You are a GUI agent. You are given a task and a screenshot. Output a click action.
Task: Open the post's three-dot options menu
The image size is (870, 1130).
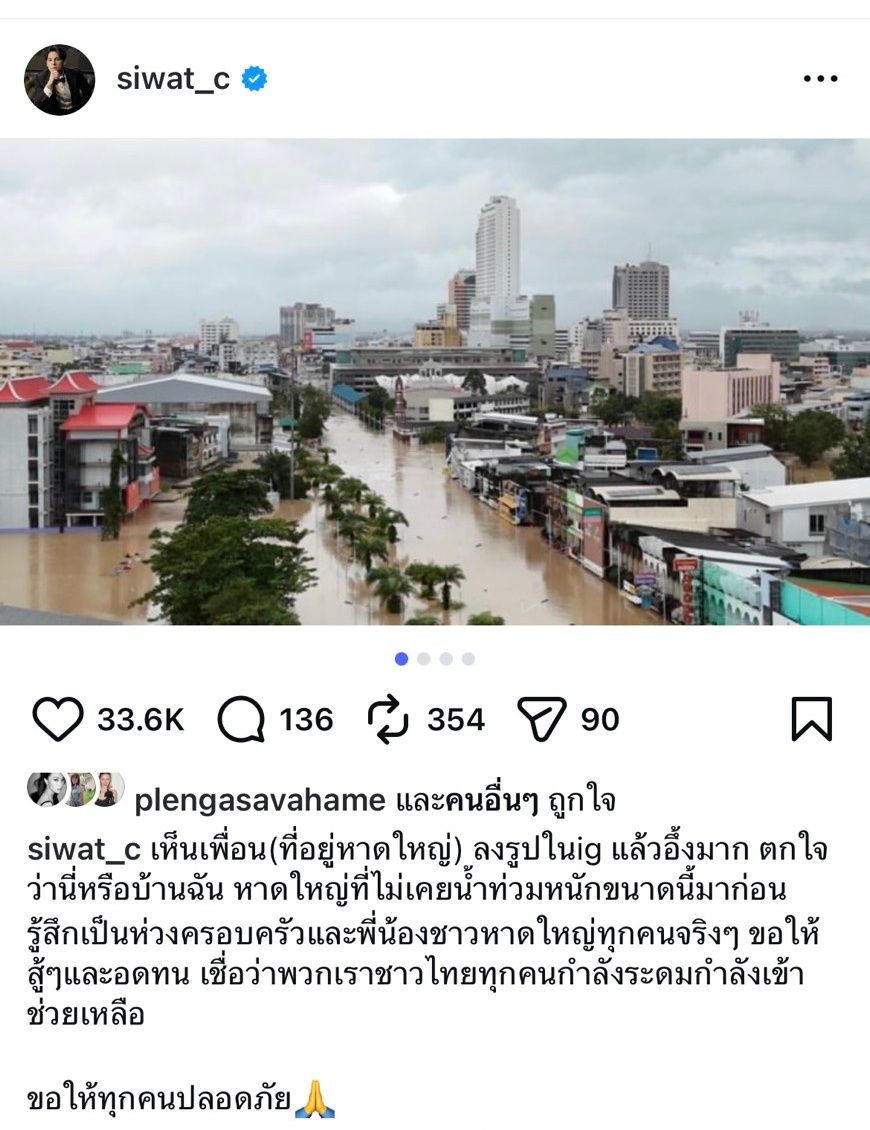tap(820, 80)
